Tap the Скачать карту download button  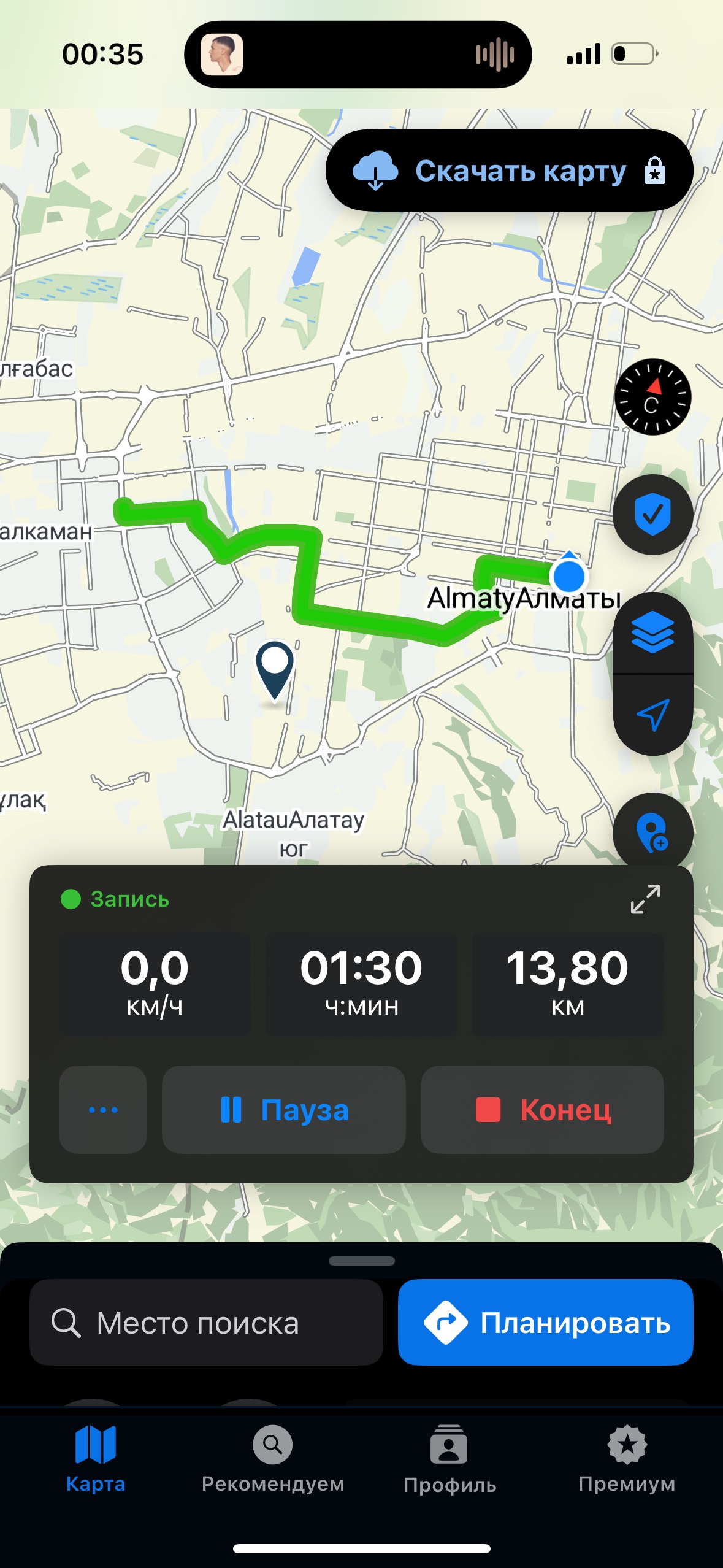pos(509,171)
